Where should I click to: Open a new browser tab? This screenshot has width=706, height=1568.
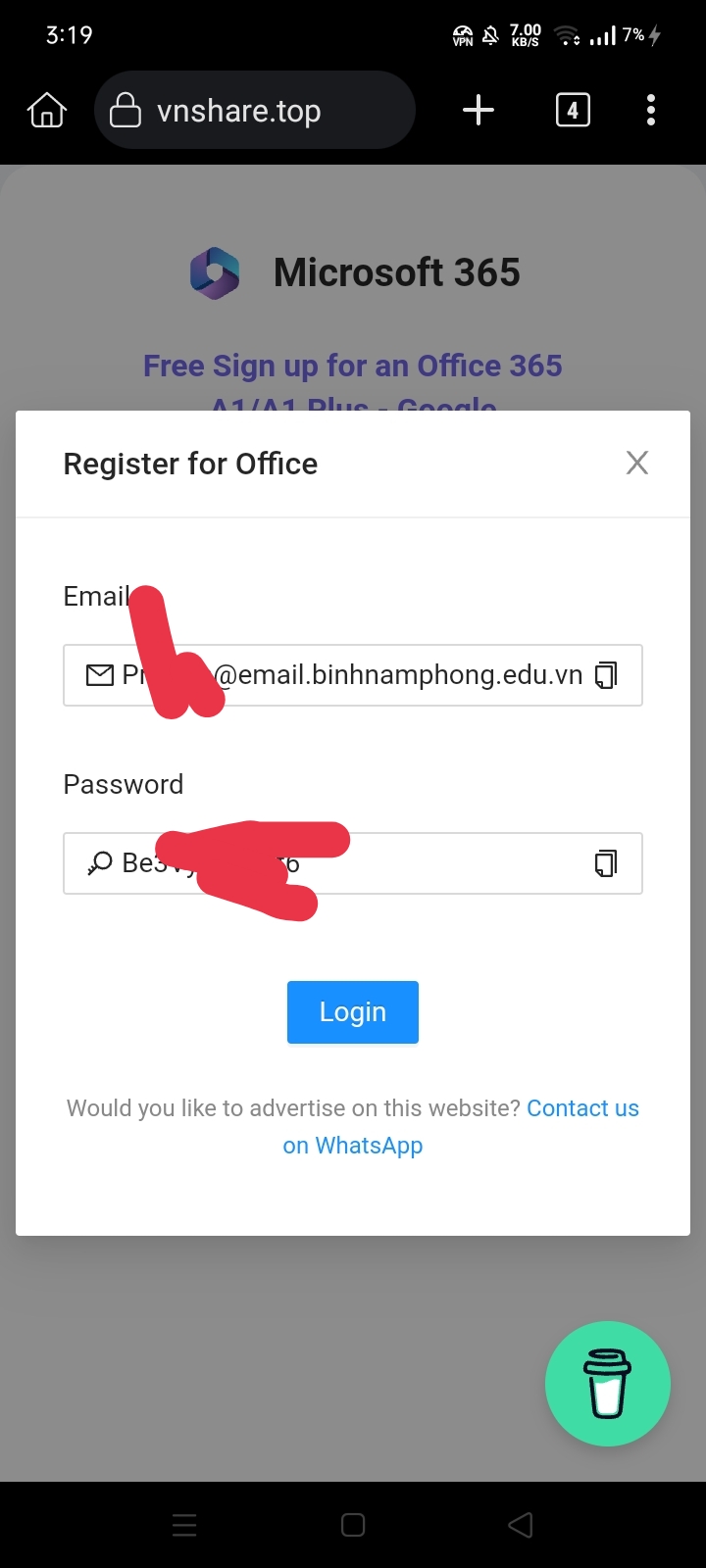[479, 110]
